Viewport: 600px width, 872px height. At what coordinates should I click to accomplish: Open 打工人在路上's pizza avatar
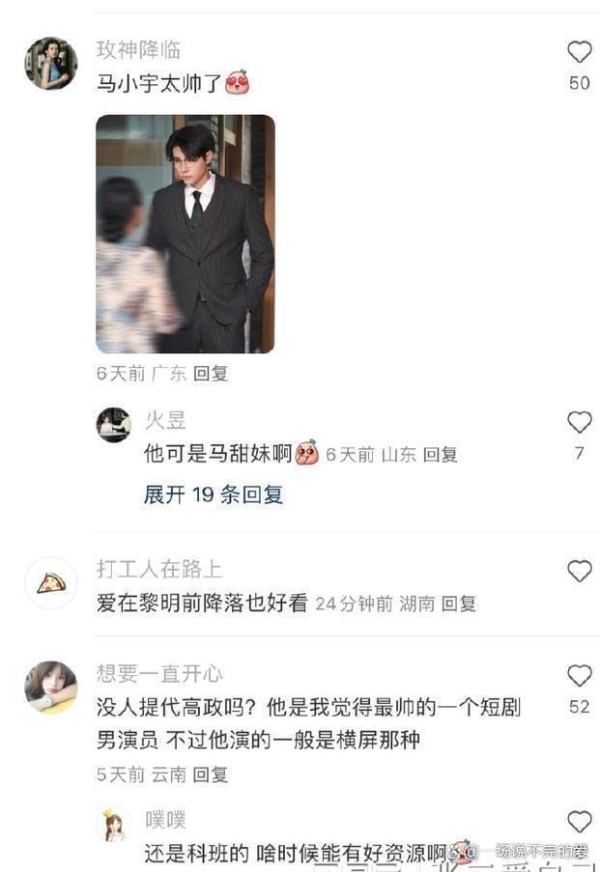pyautogui.click(x=50, y=583)
